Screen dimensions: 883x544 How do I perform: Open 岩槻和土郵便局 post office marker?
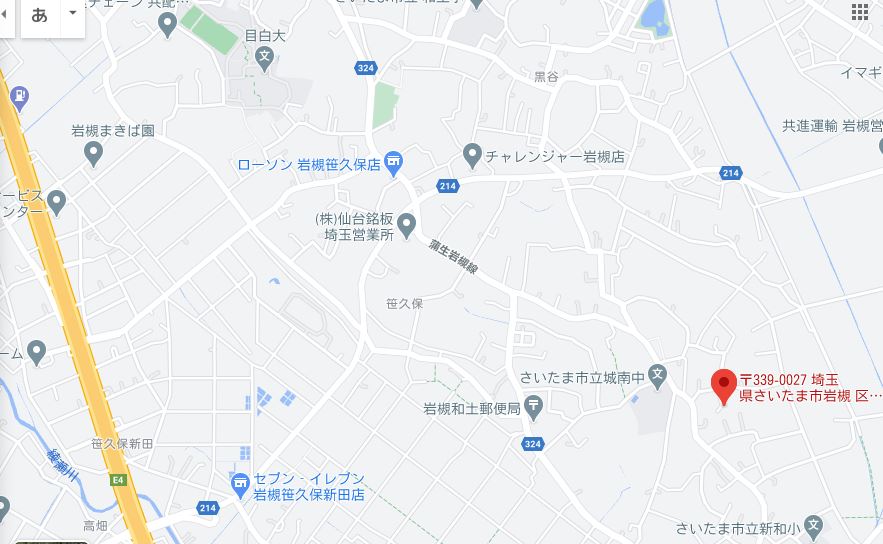pos(533,407)
